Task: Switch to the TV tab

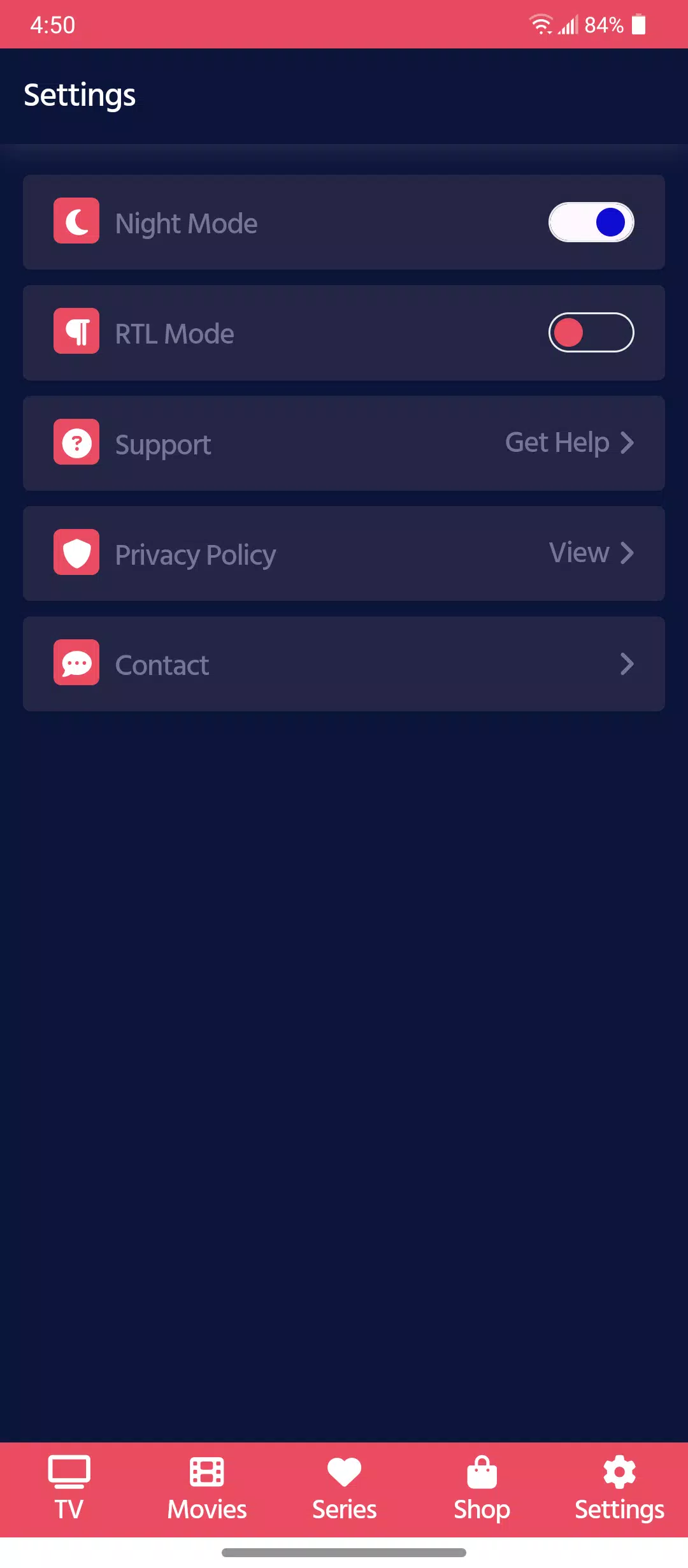Action: click(69, 1490)
